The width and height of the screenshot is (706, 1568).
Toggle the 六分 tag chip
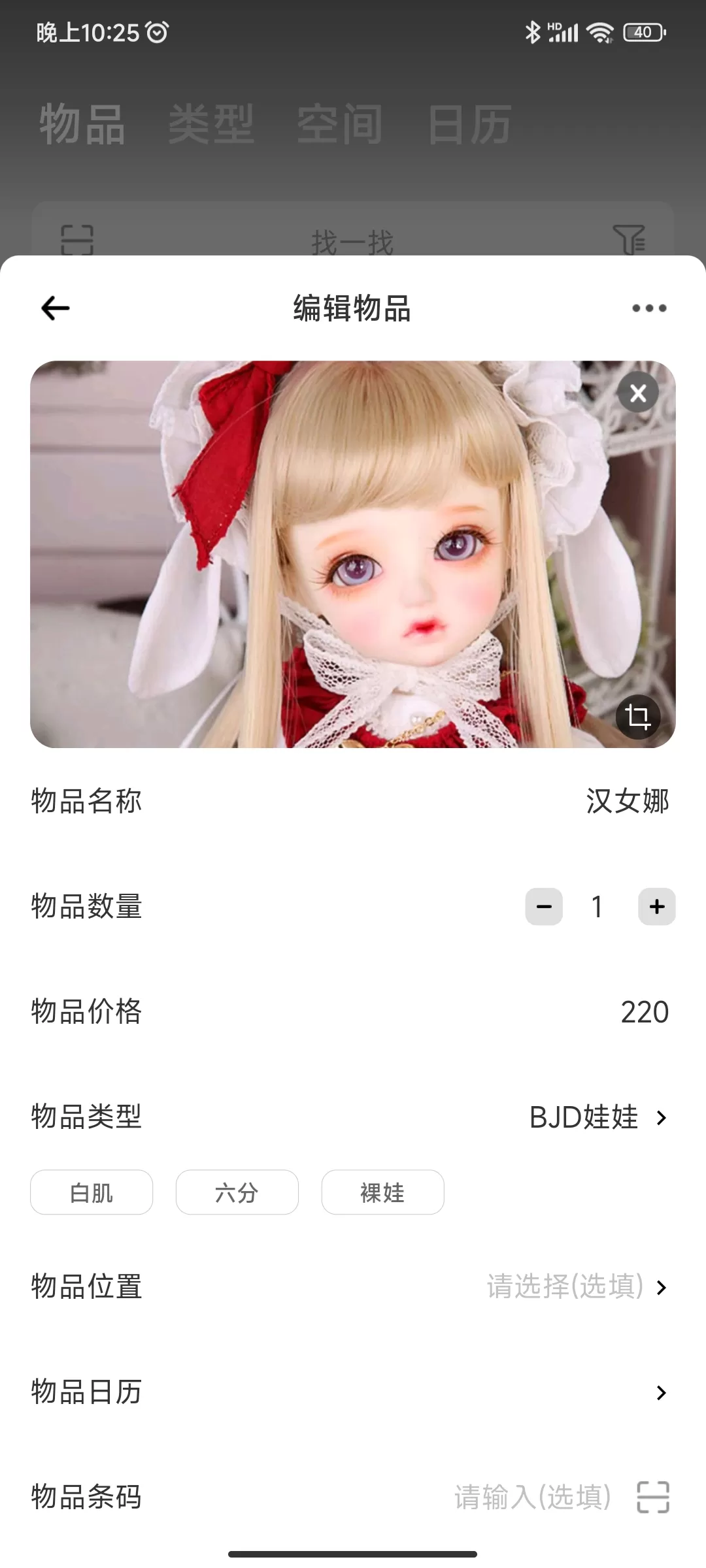coord(237,1192)
